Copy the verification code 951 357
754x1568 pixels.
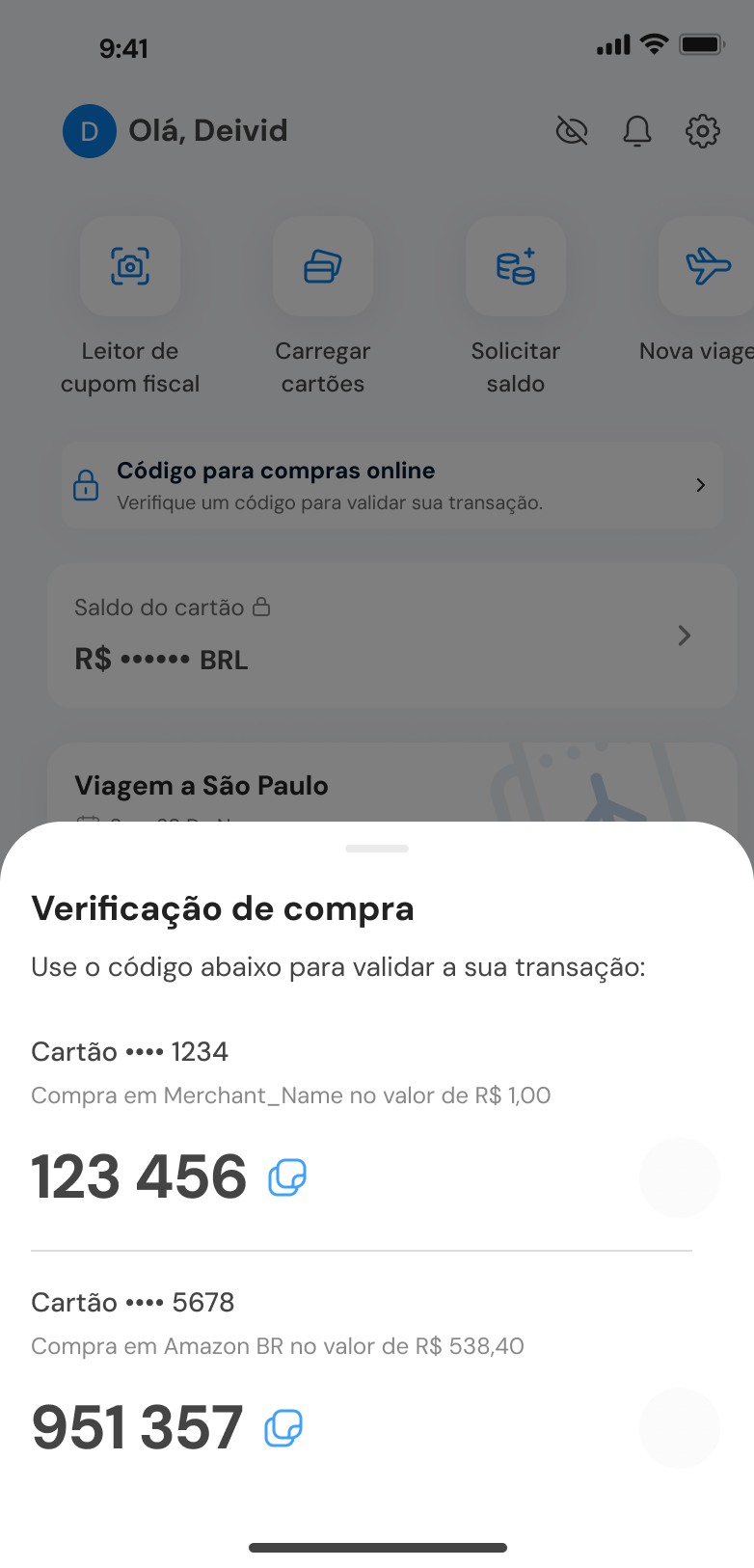point(283,1428)
